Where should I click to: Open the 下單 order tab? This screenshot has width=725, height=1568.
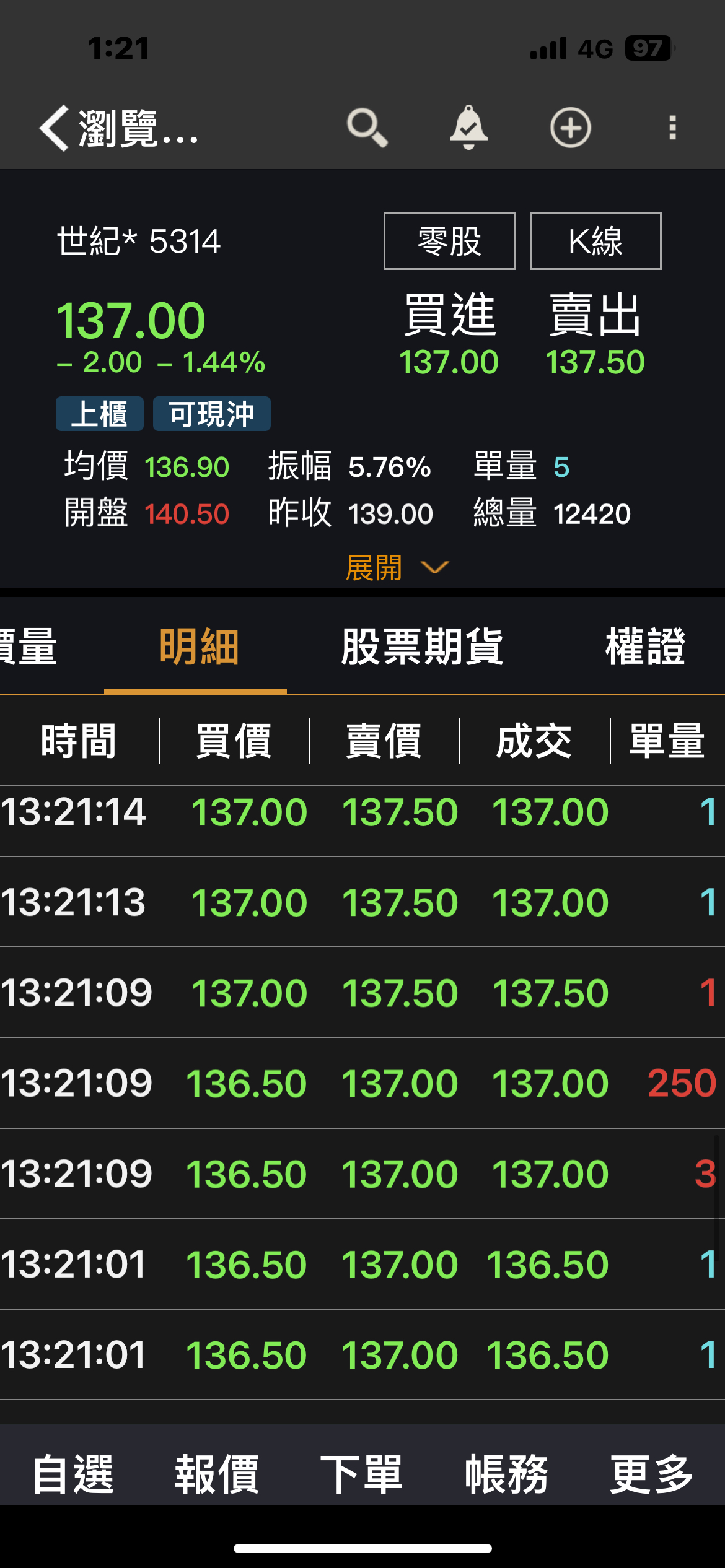(362, 1474)
